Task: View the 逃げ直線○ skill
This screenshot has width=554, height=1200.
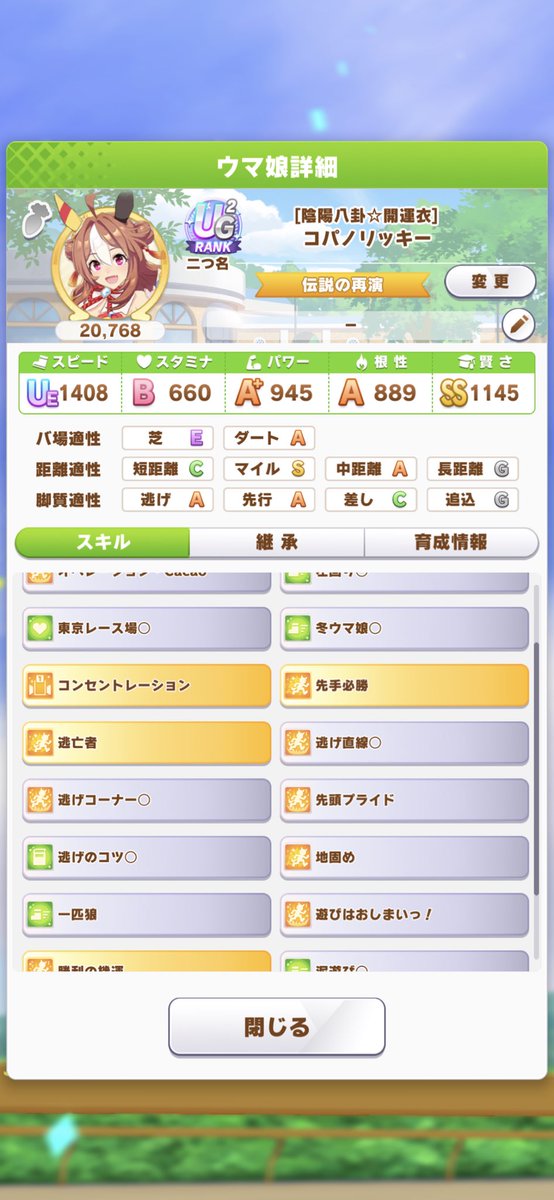Action: coord(404,743)
